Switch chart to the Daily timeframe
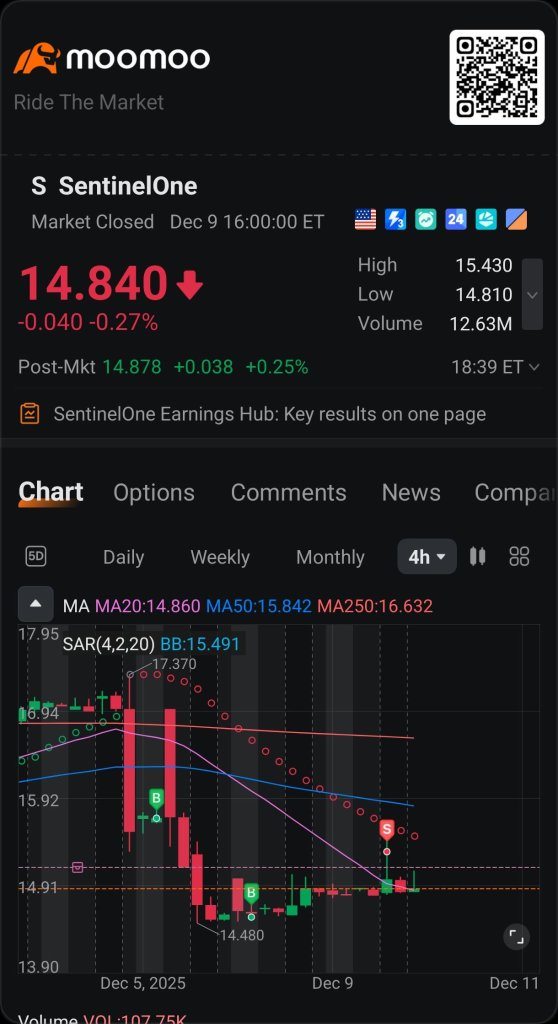 click(123, 557)
